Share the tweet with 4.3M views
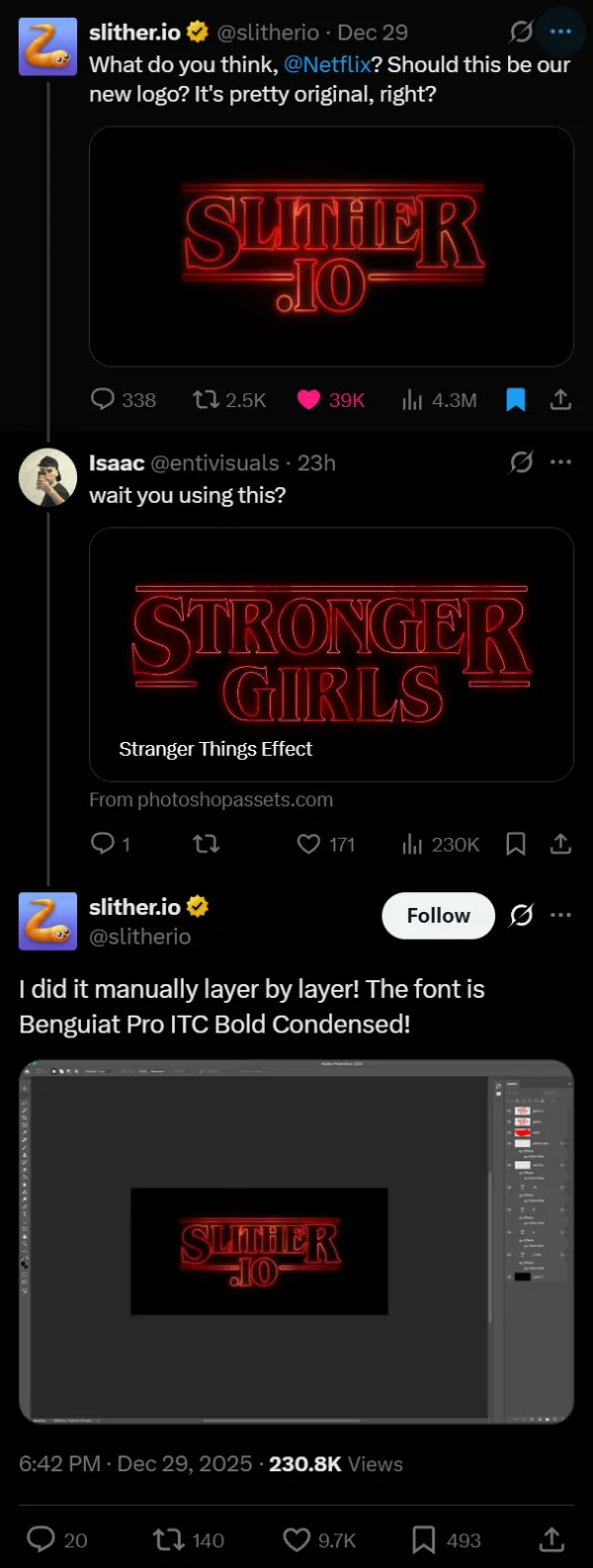 pyautogui.click(x=560, y=399)
